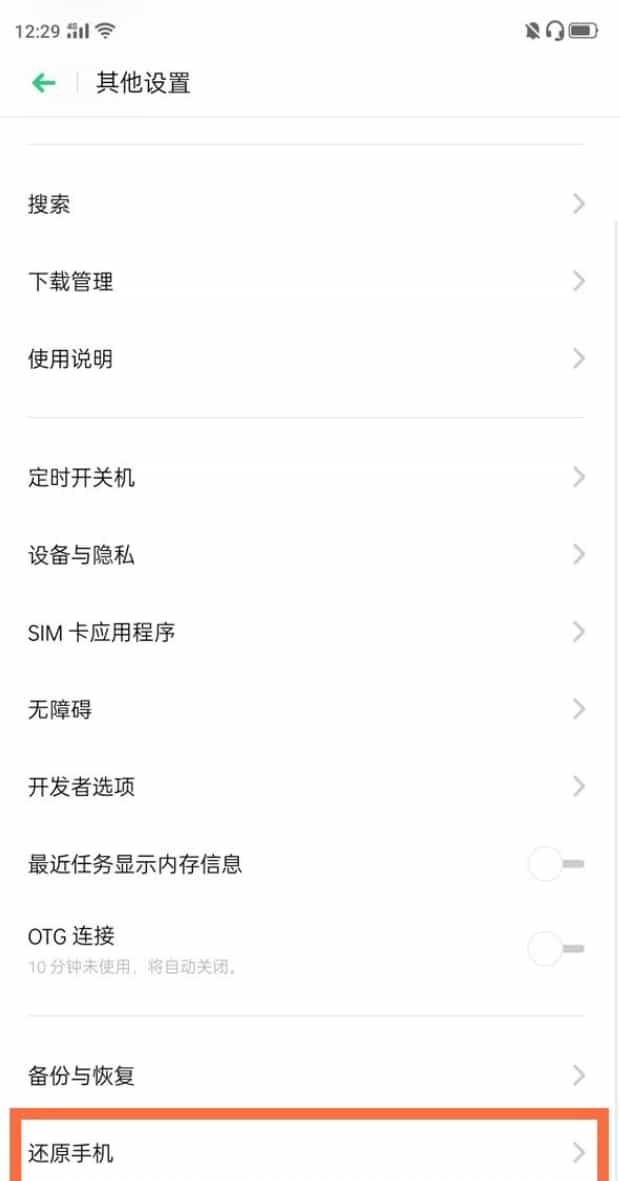
Task: Open 定时开关机 settings
Action: [310, 477]
